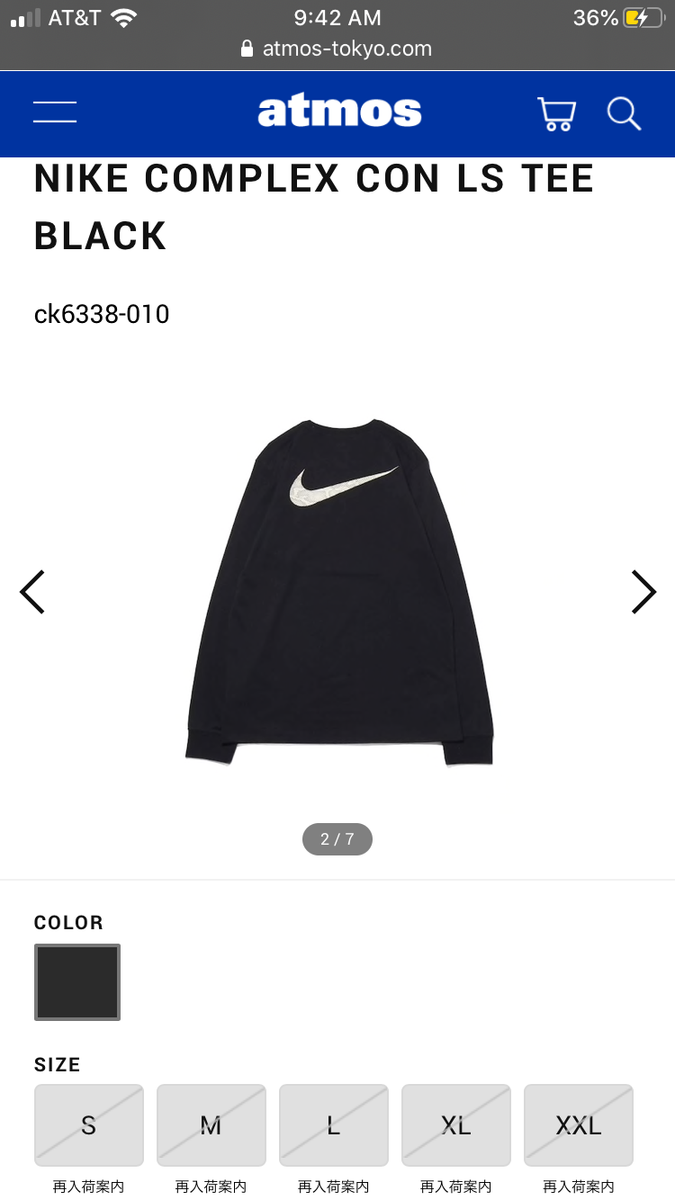The width and height of the screenshot is (675, 1200).
Task: Choose size S
Action: click(x=89, y=1125)
